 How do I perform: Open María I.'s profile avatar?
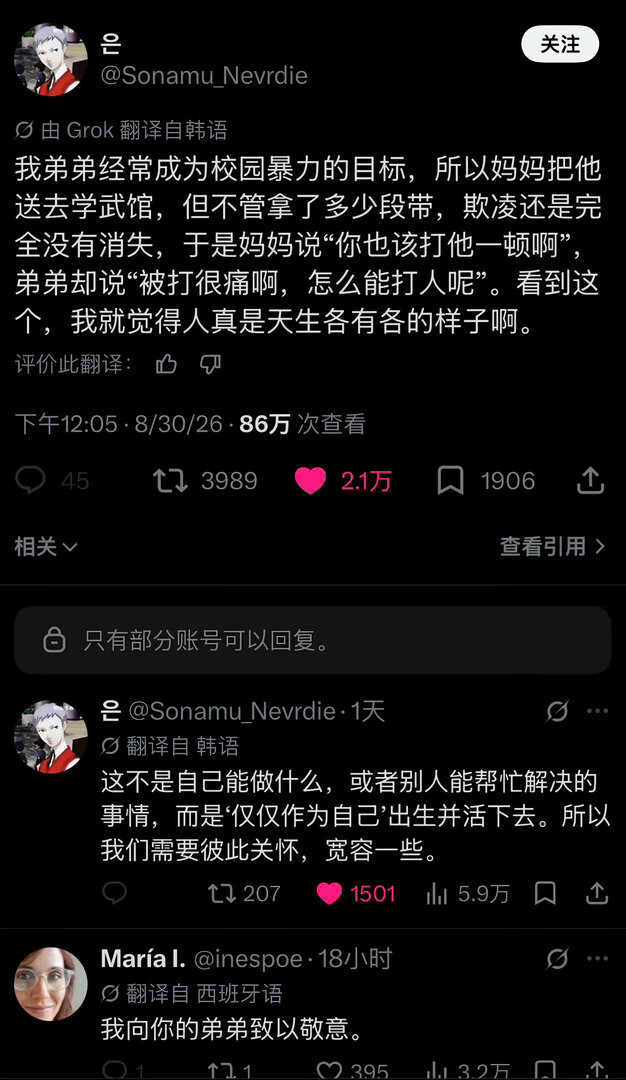[50, 983]
